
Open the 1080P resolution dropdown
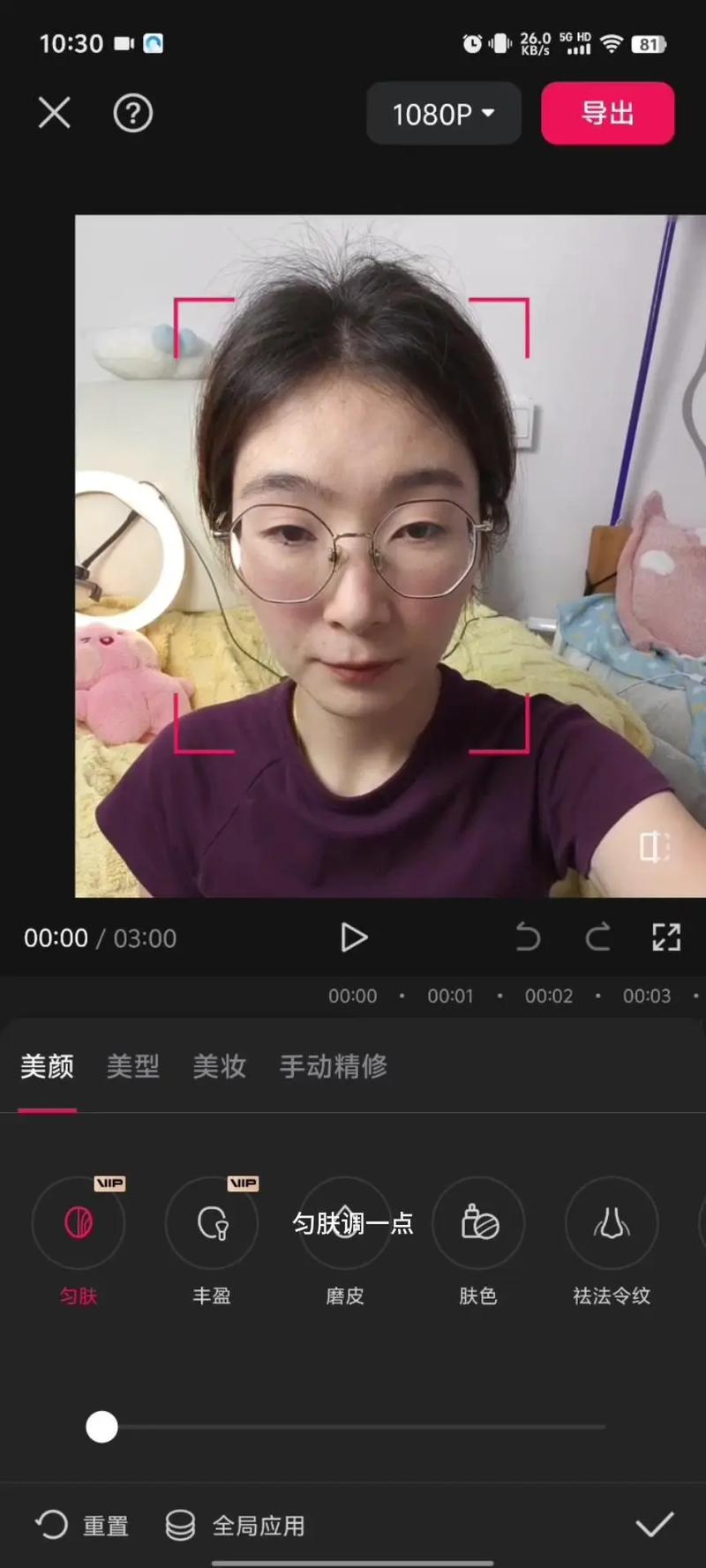444,113
